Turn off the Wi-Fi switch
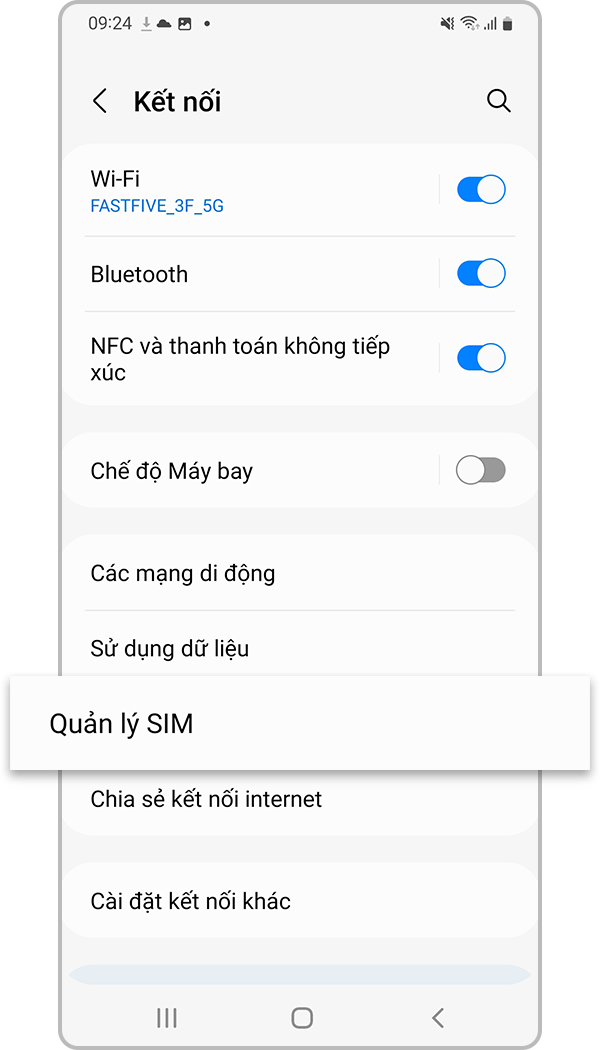This screenshot has width=600, height=1050. point(481,189)
